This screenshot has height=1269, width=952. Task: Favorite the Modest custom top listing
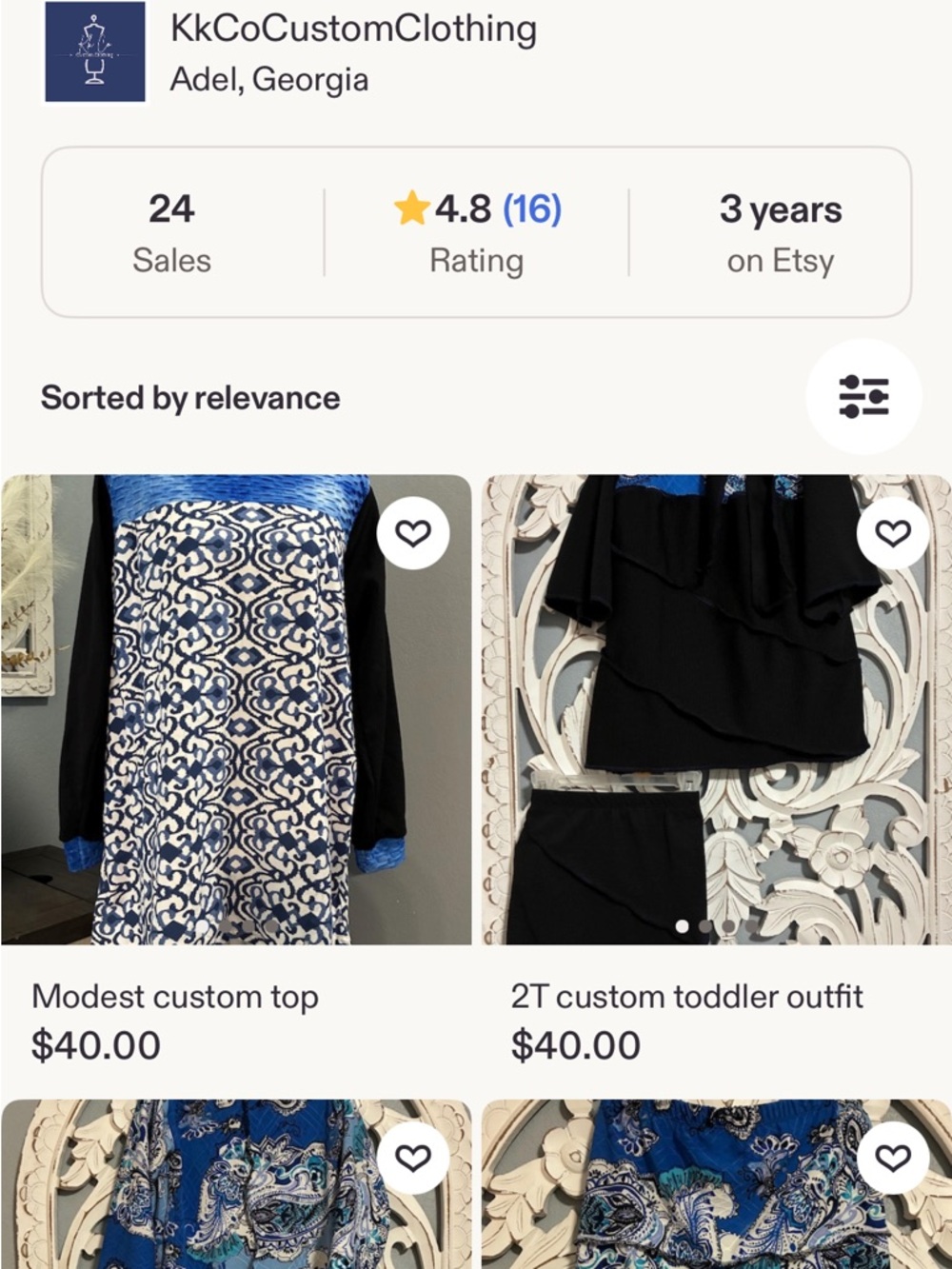413,533
